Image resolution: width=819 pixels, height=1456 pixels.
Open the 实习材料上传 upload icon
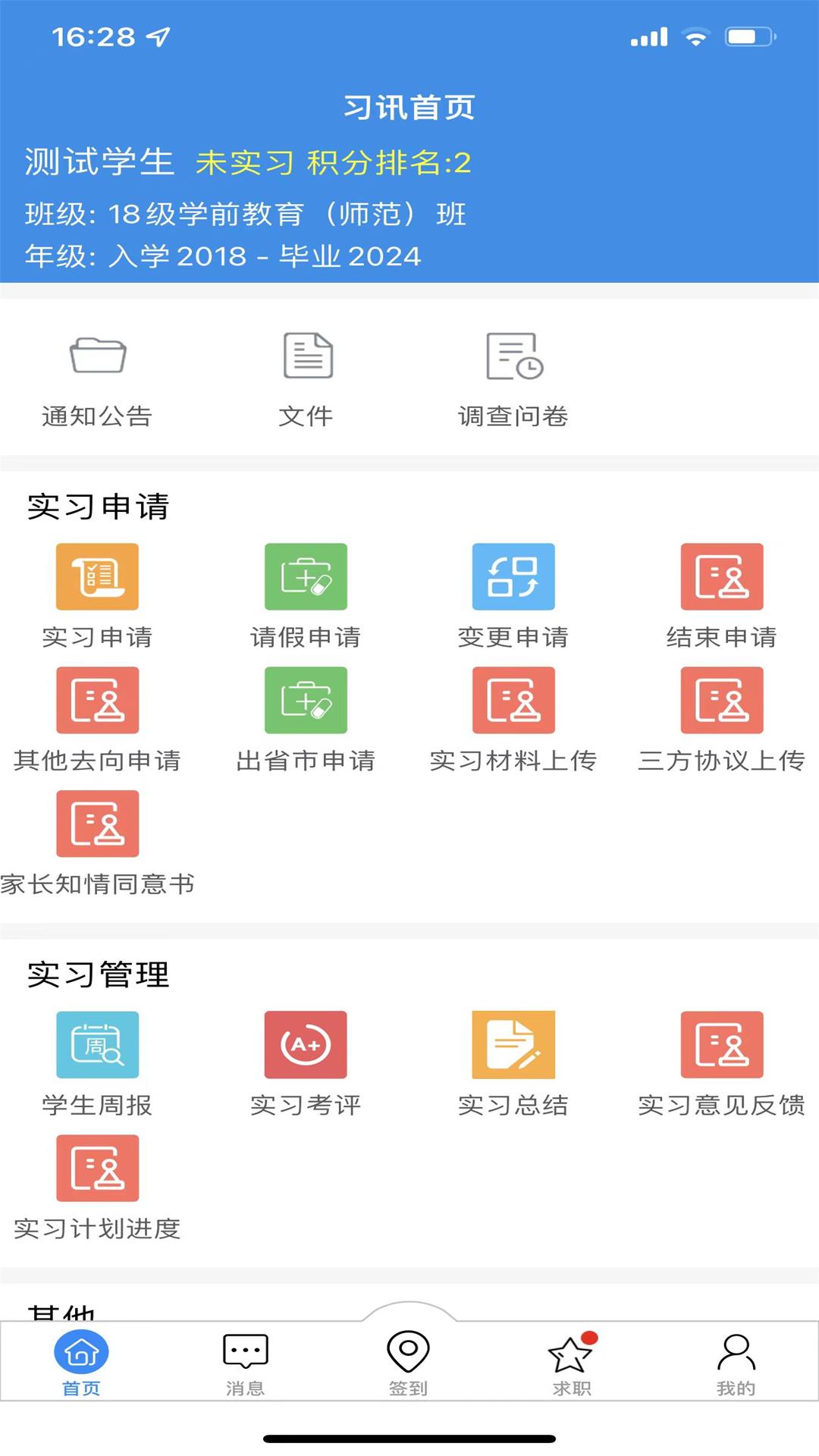click(513, 700)
